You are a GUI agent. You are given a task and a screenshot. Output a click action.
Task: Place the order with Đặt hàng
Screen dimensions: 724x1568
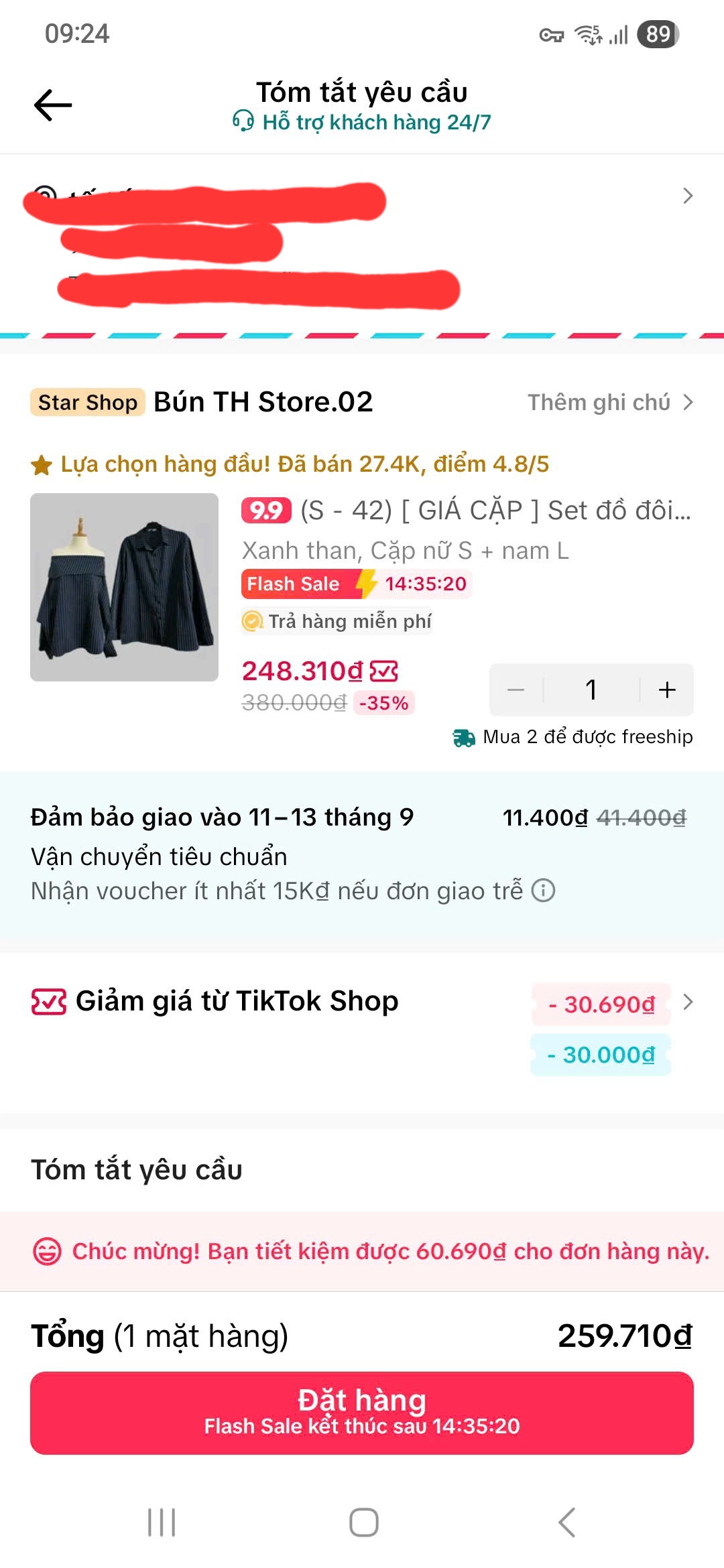pyautogui.click(x=362, y=1413)
